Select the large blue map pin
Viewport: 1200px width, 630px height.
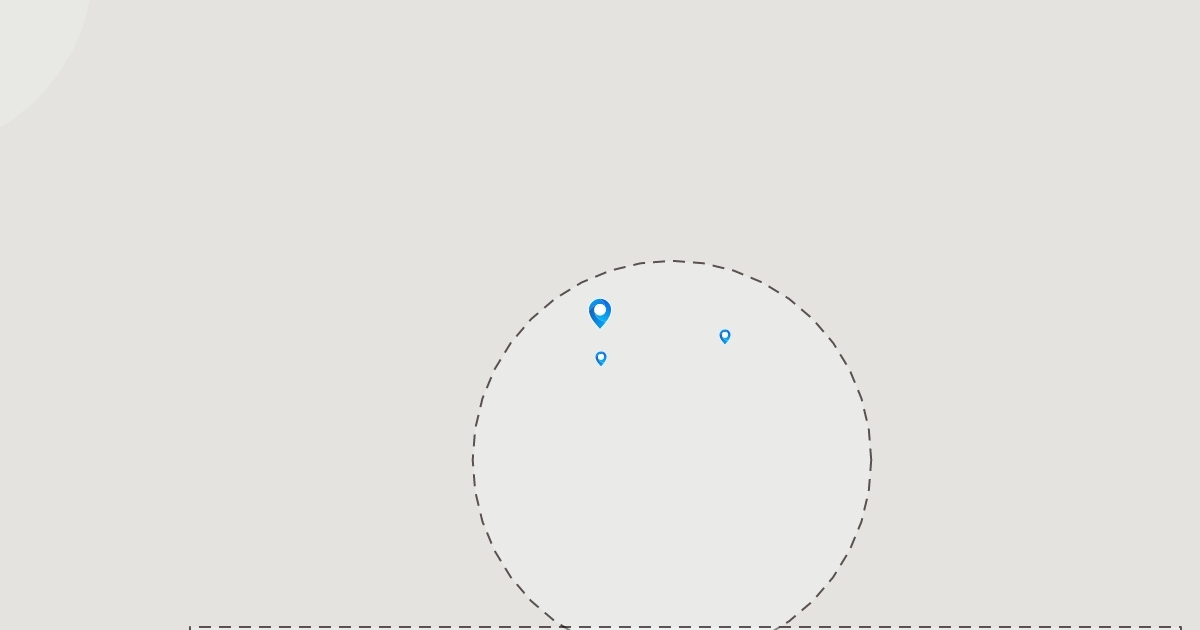[x=600, y=312]
